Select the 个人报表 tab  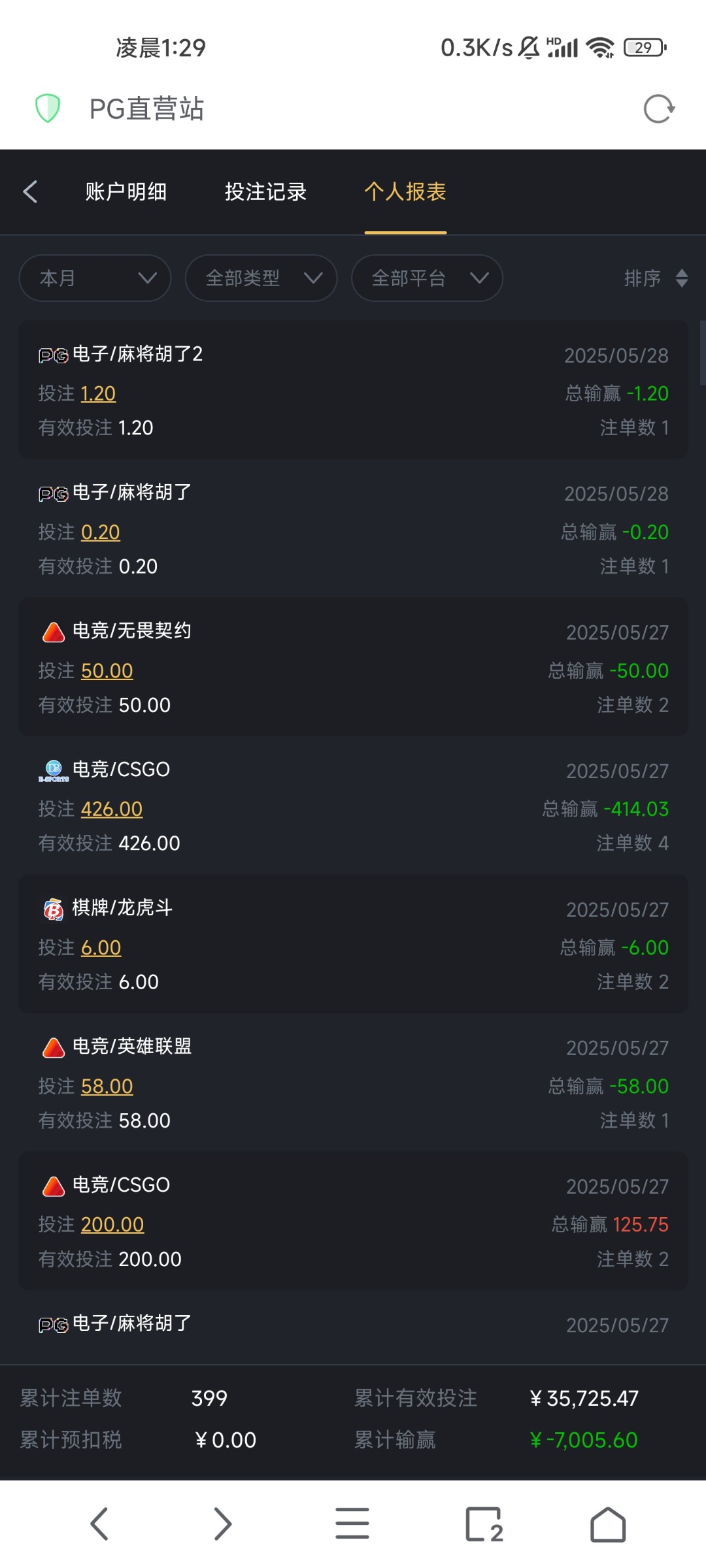click(405, 191)
